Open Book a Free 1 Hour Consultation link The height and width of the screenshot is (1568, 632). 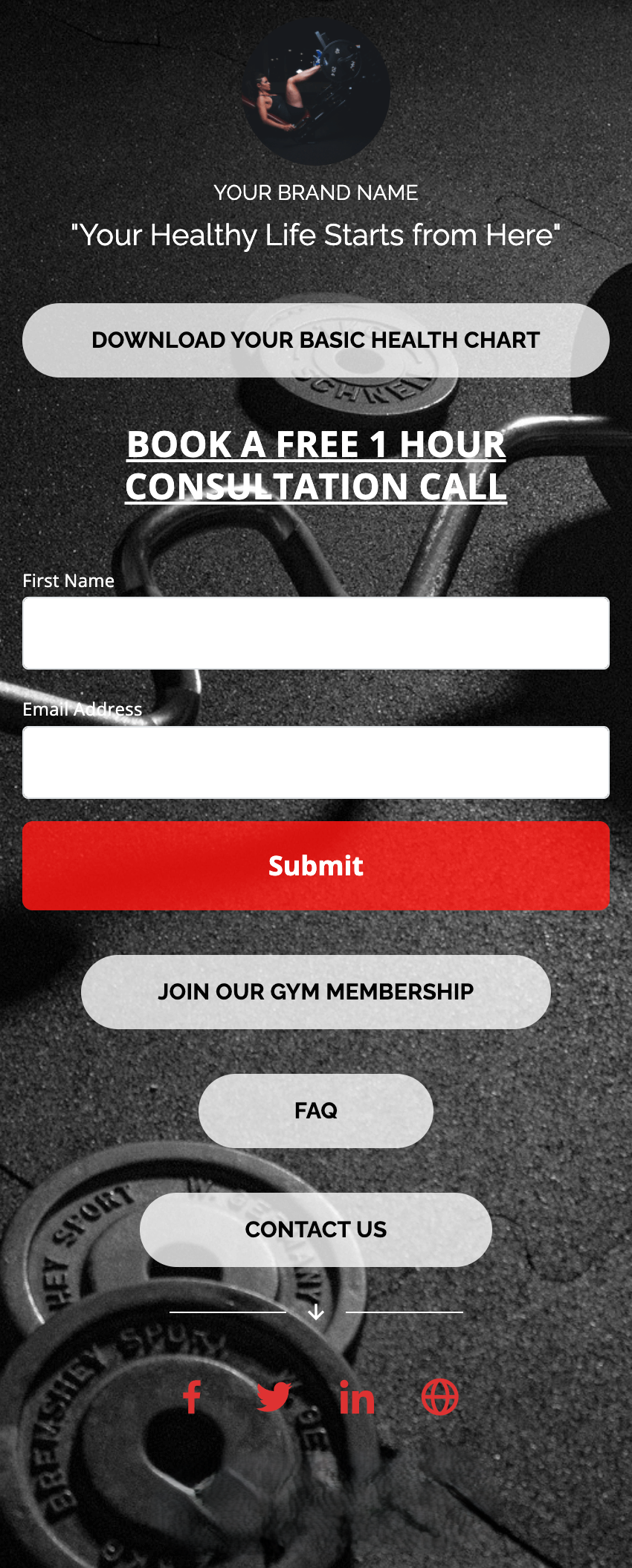tap(316, 466)
